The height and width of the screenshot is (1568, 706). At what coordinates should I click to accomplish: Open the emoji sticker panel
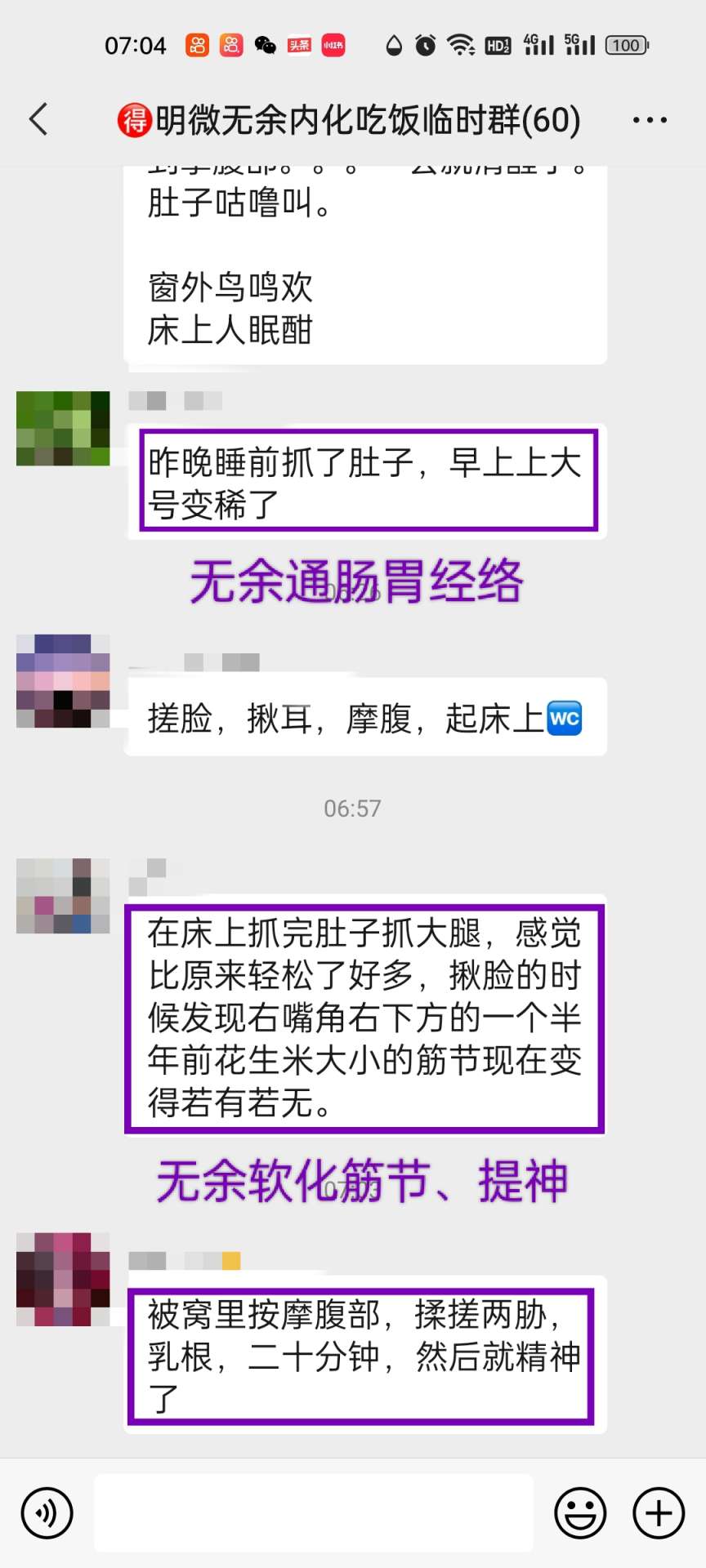(x=580, y=1512)
